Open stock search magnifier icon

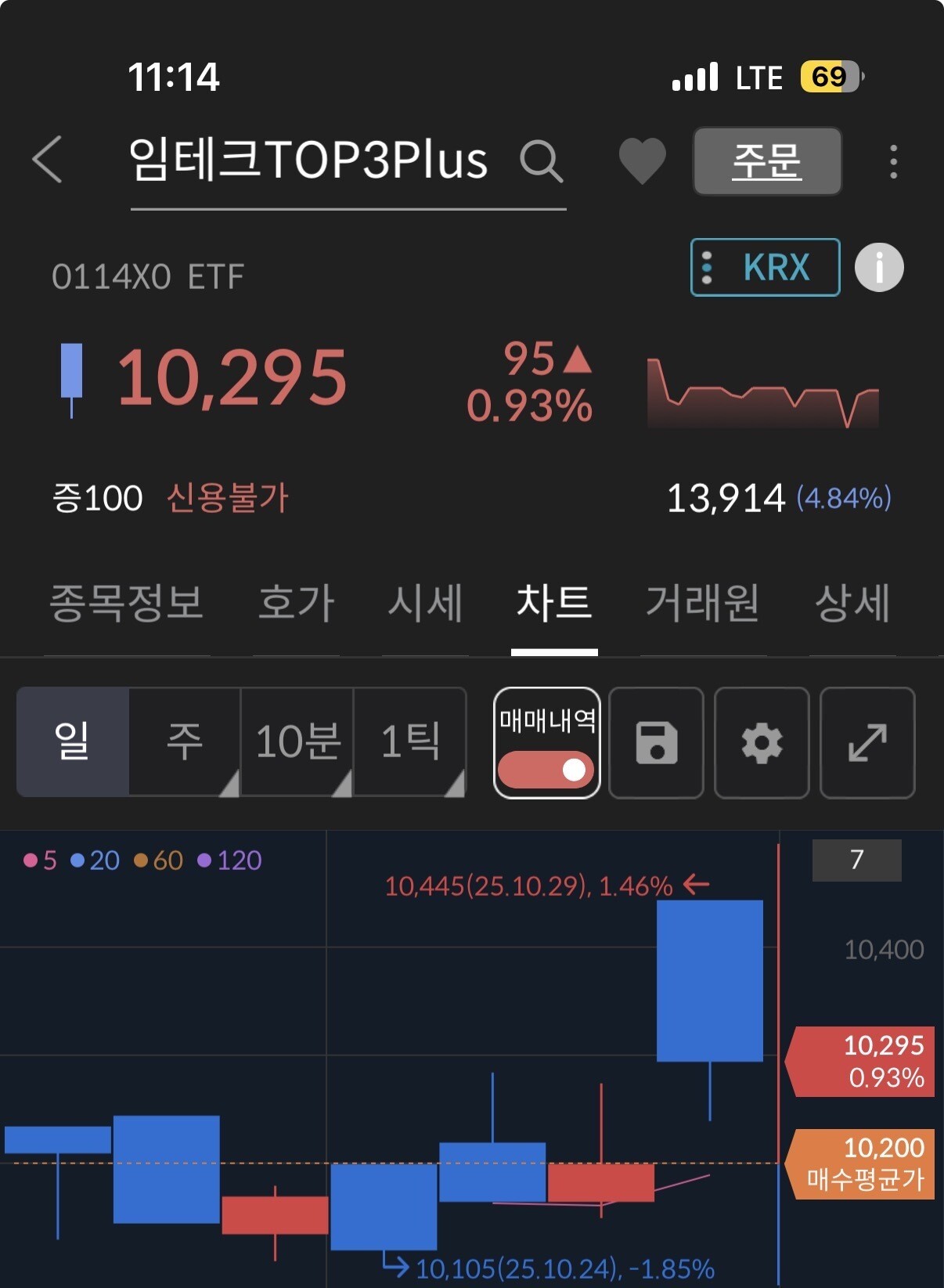pos(541,161)
